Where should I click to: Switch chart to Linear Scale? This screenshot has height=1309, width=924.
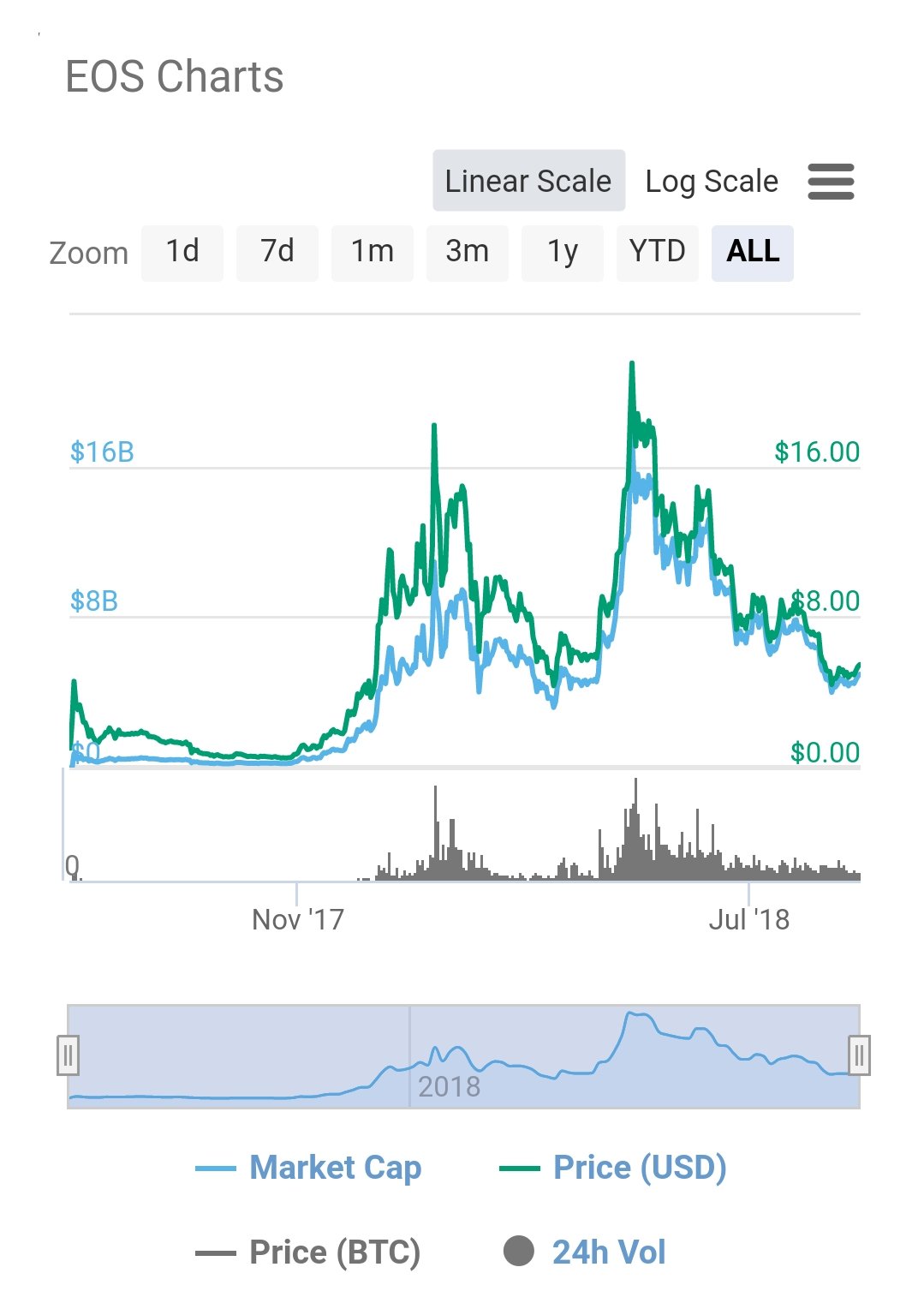tap(528, 181)
